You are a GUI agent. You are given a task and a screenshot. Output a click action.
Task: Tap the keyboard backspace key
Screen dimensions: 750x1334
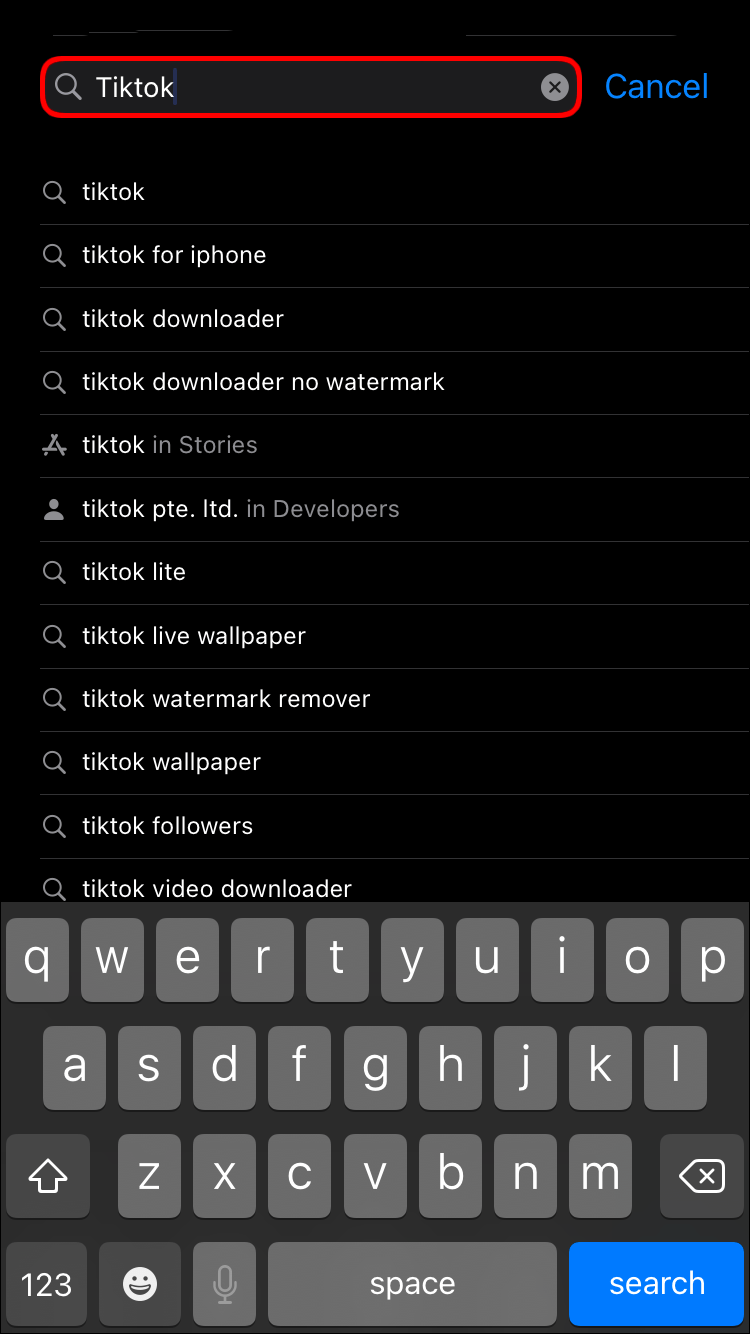[702, 1177]
